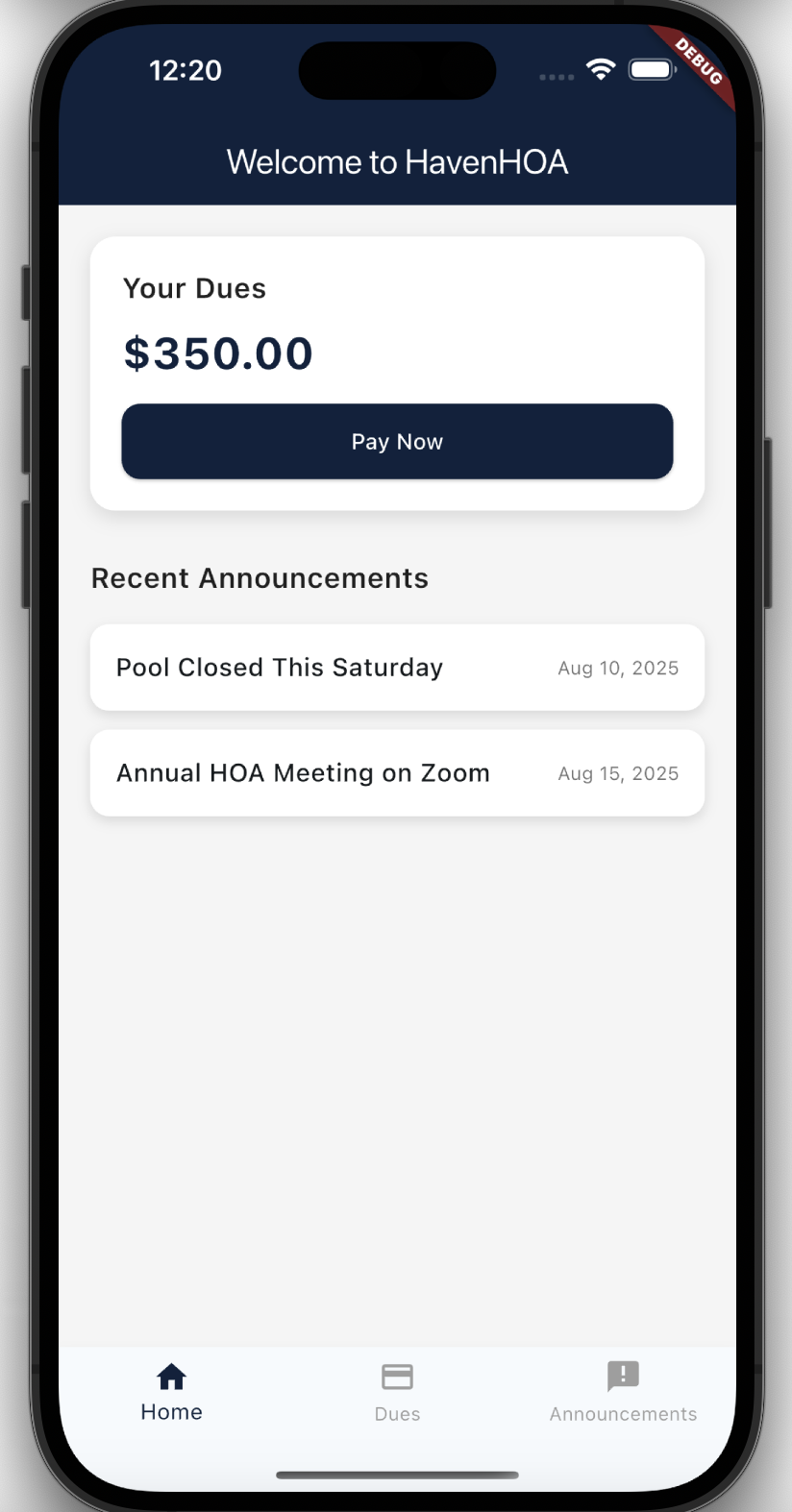Switch to the Dues tab
792x1512 pixels.
[397, 1392]
